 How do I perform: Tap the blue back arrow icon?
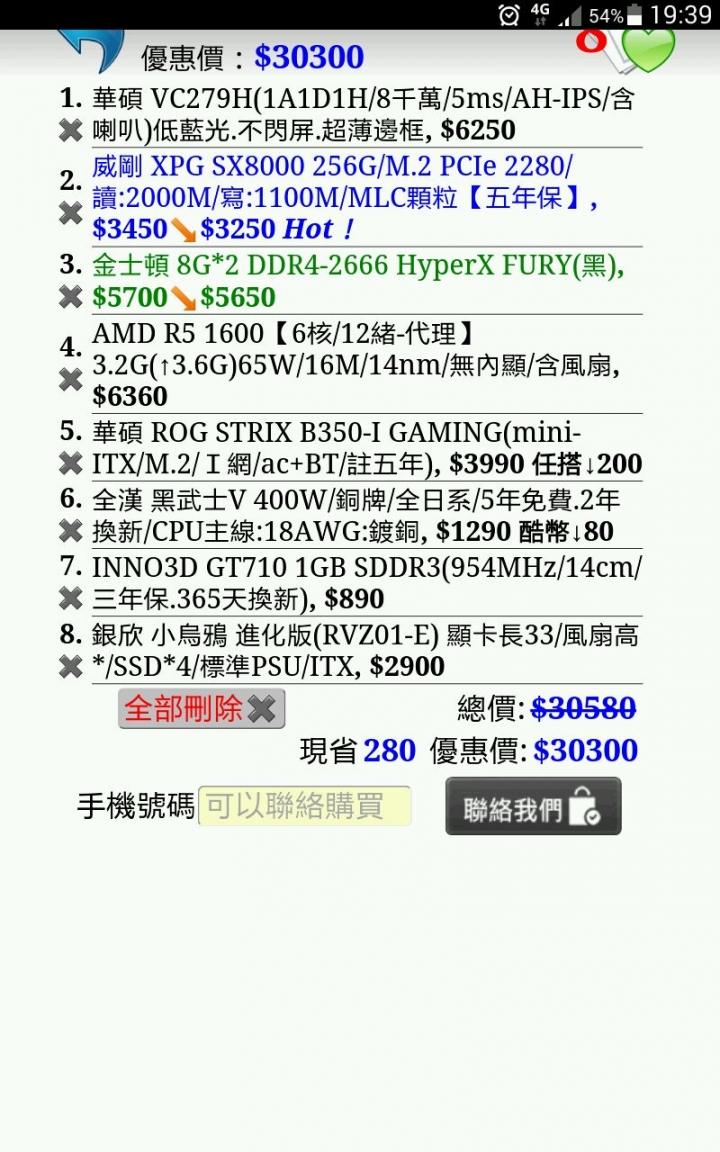click(90, 50)
